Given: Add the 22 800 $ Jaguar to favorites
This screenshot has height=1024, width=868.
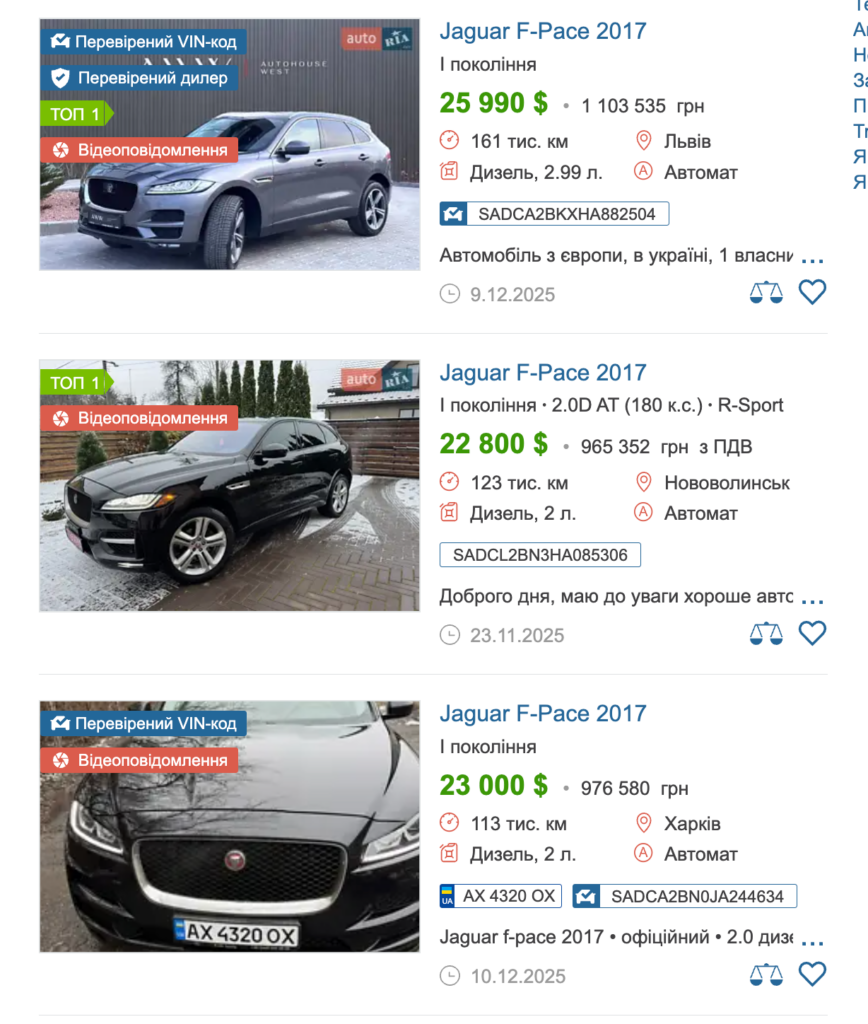Looking at the screenshot, I should coord(812,633).
